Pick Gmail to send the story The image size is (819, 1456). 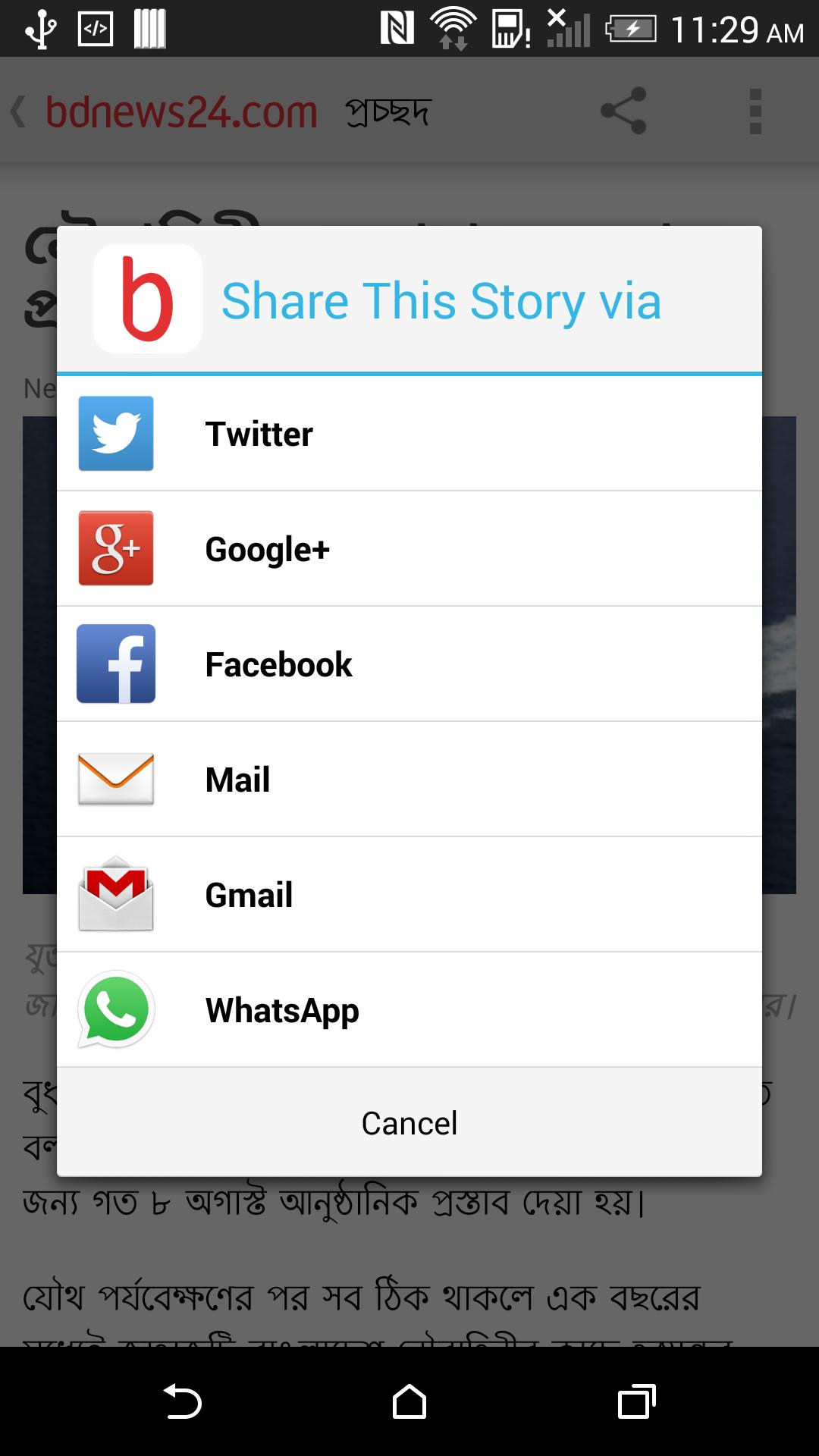click(409, 895)
